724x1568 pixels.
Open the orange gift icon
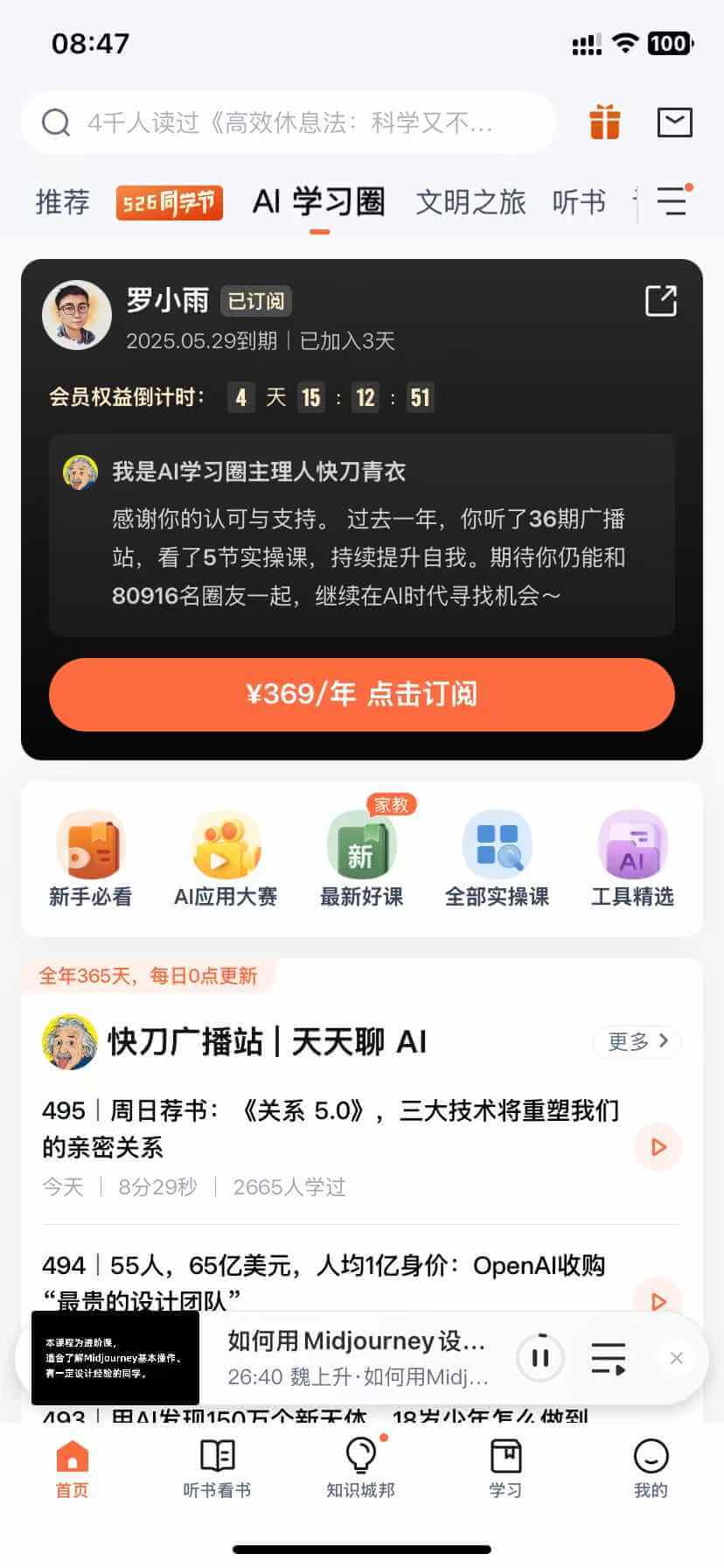pyautogui.click(x=604, y=122)
